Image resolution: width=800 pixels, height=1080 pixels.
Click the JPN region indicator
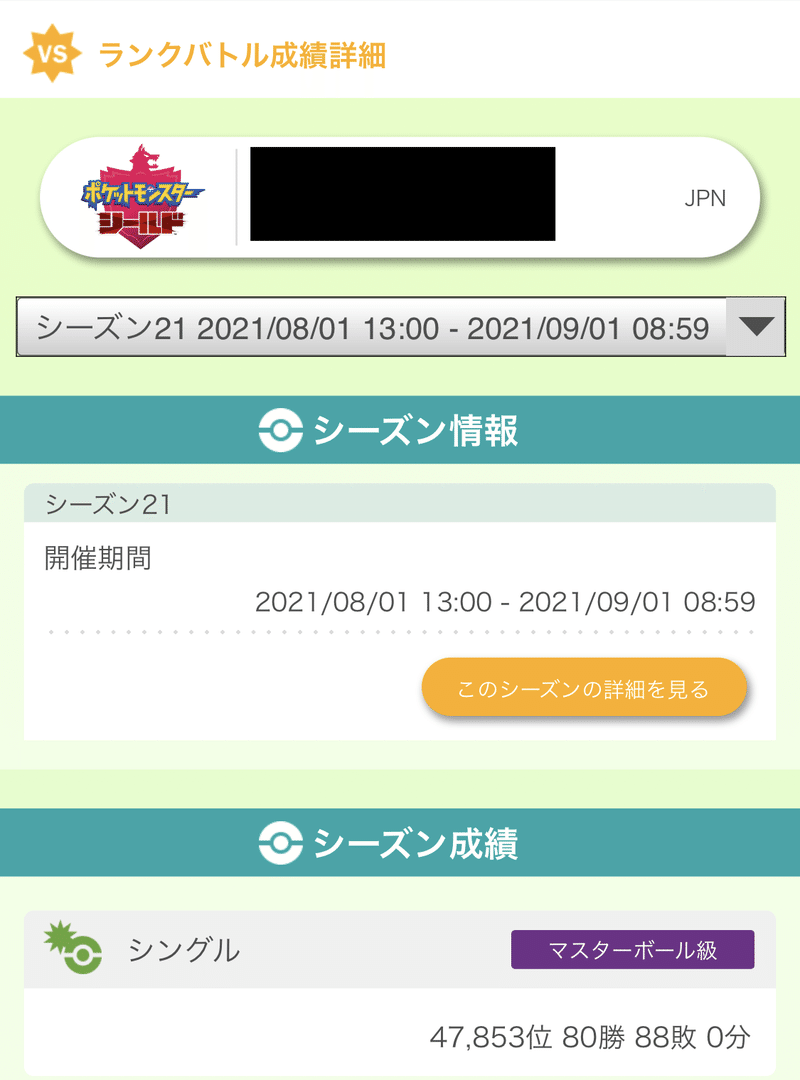click(707, 198)
